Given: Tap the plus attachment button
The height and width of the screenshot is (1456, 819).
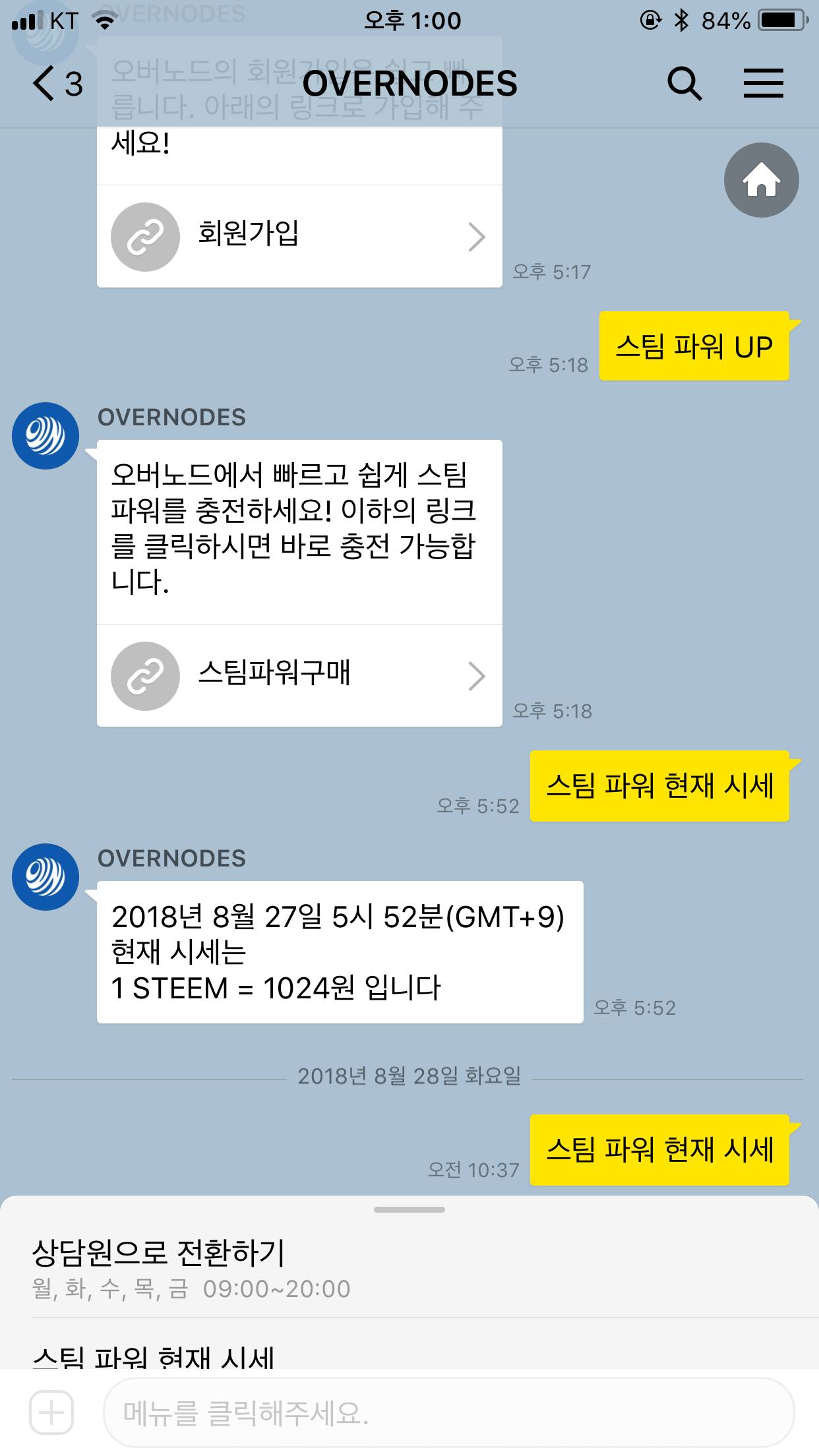Looking at the screenshot, I should 51,1412.
